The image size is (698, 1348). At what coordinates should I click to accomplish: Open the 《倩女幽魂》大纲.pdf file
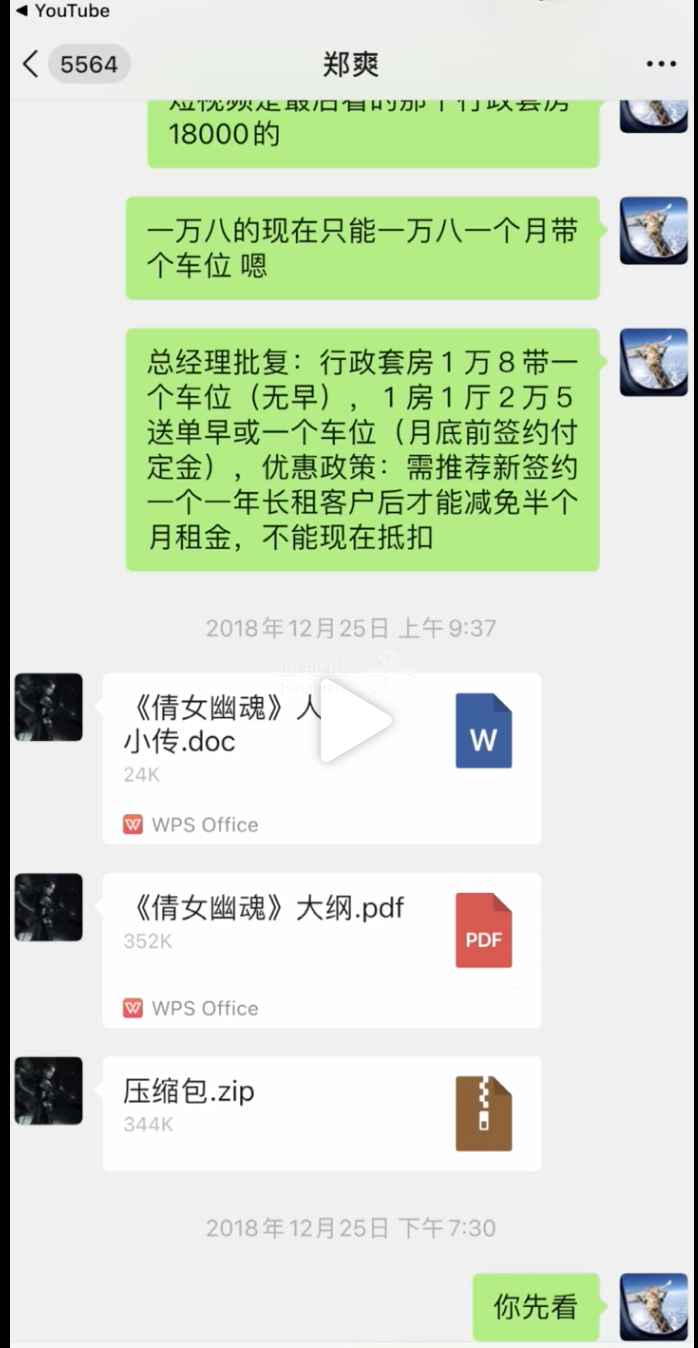pyautogui.click(x=321, y=949)
